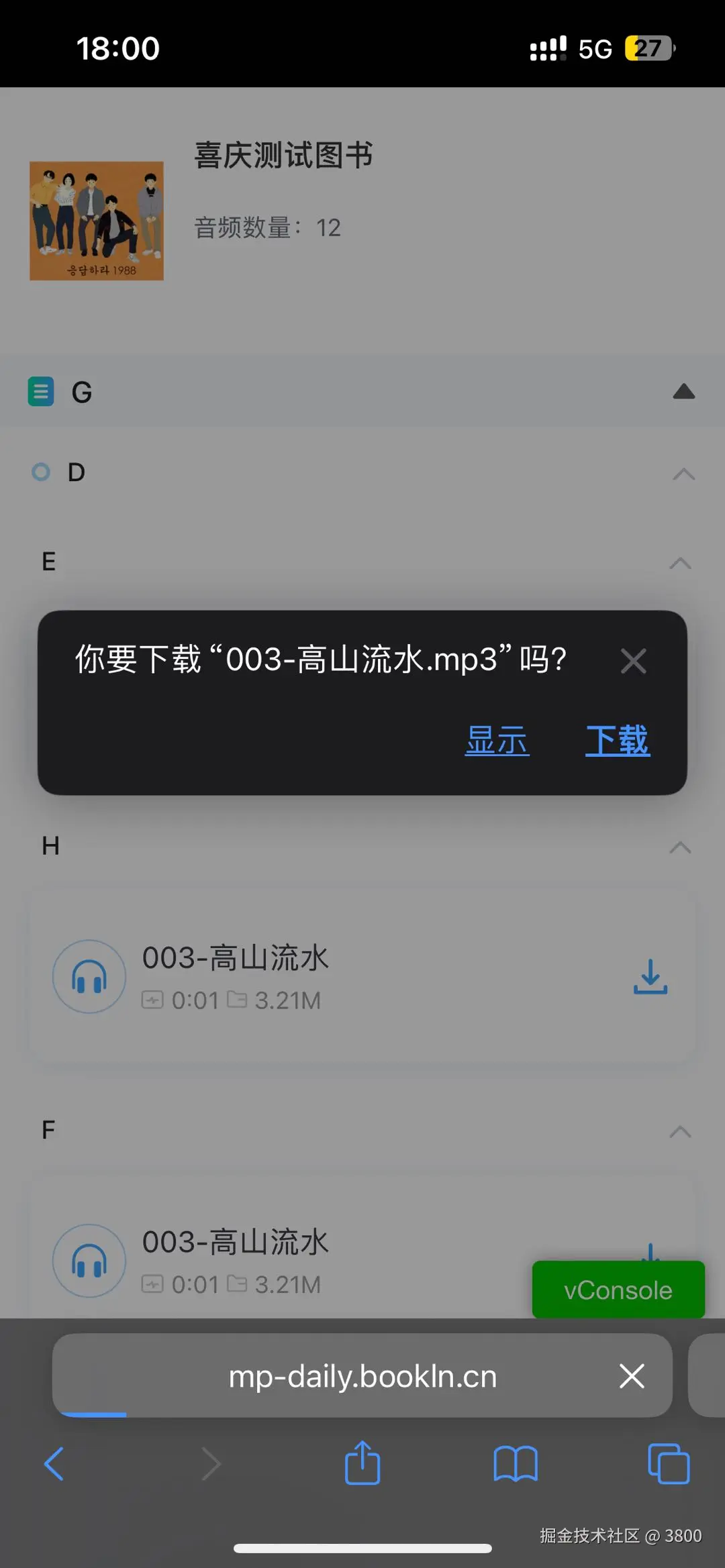725x1568 pixels.
Task: Stop loading the mp-daily.bookln.cn page
Action: [631, 1376]
